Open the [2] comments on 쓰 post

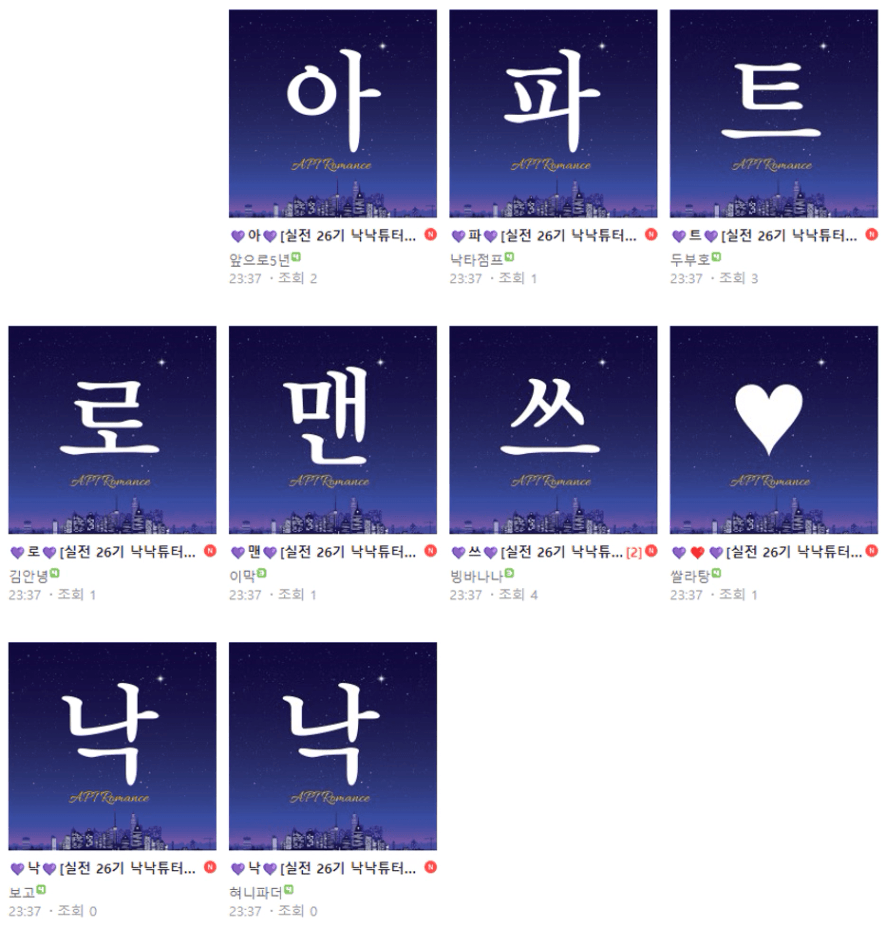pyautogui.click(x=633, y=552)
